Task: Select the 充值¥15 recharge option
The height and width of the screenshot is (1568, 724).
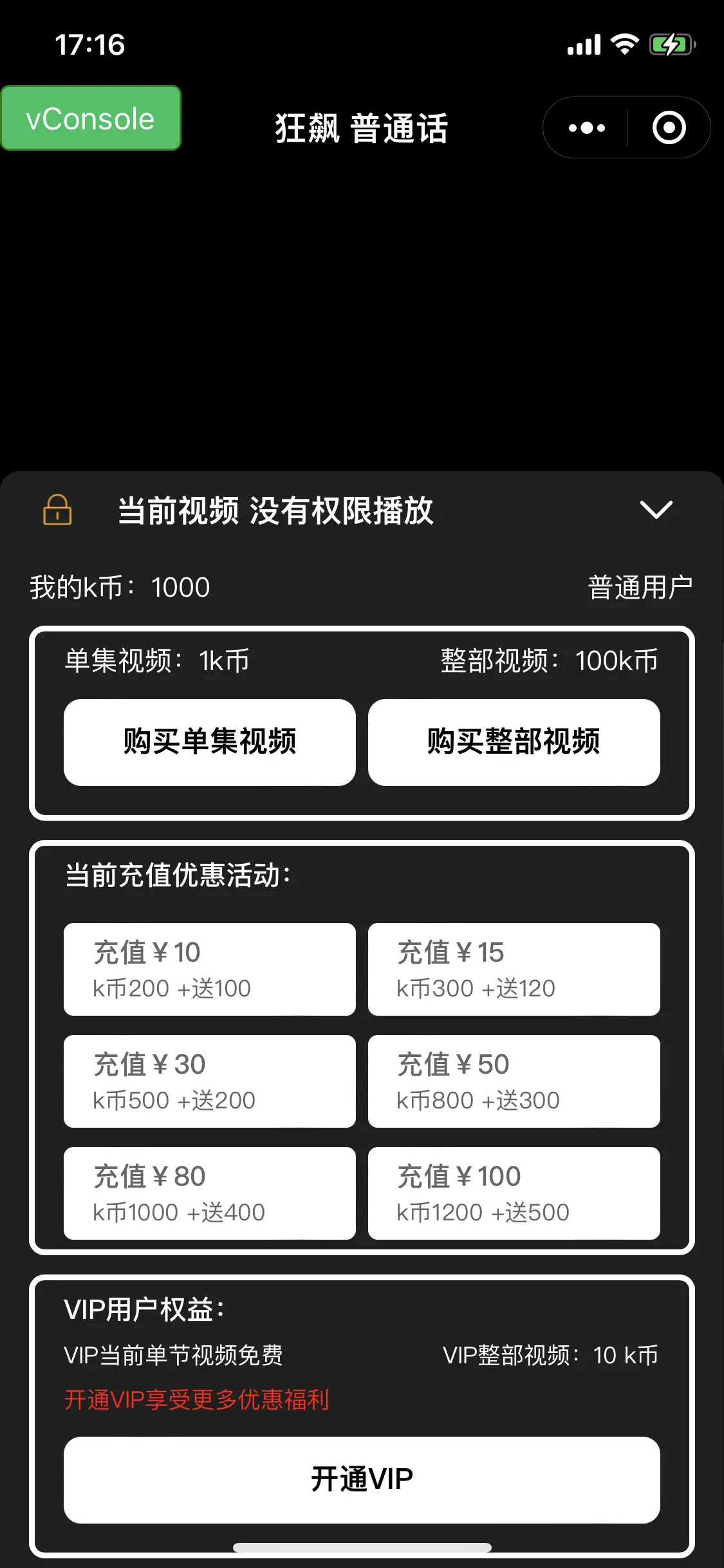Action: pyautogui.click(x=514, y=969)
